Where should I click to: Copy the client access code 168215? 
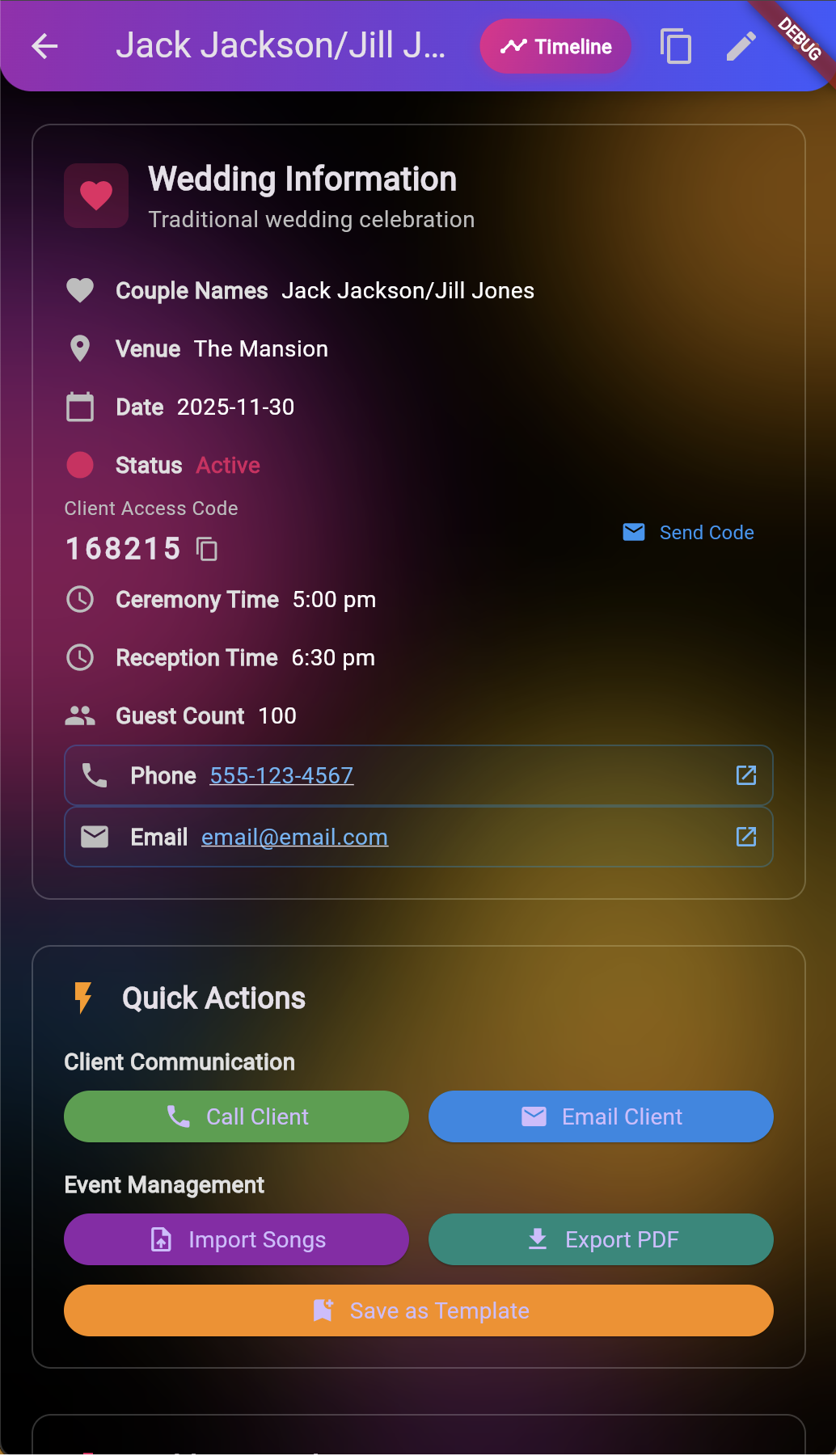207,549
